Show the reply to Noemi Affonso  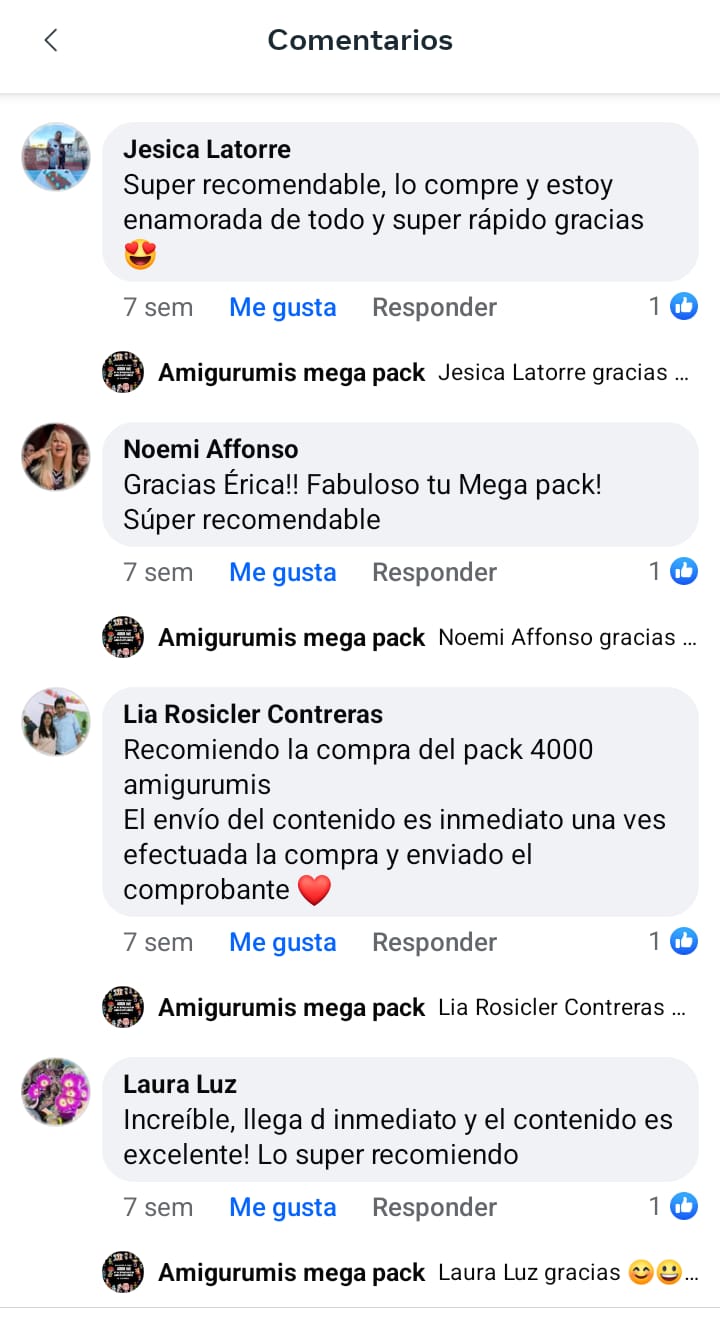[400, 638]
